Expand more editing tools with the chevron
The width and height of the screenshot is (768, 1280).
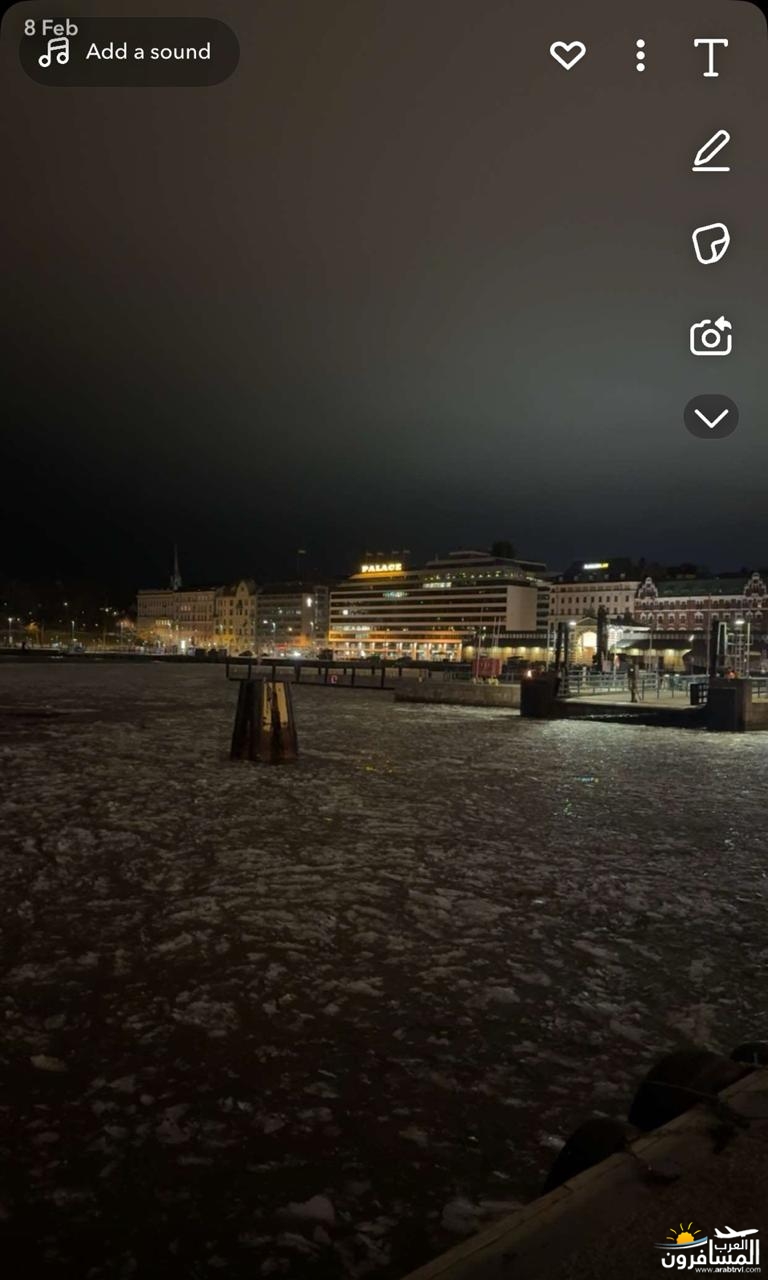point(711,416)
